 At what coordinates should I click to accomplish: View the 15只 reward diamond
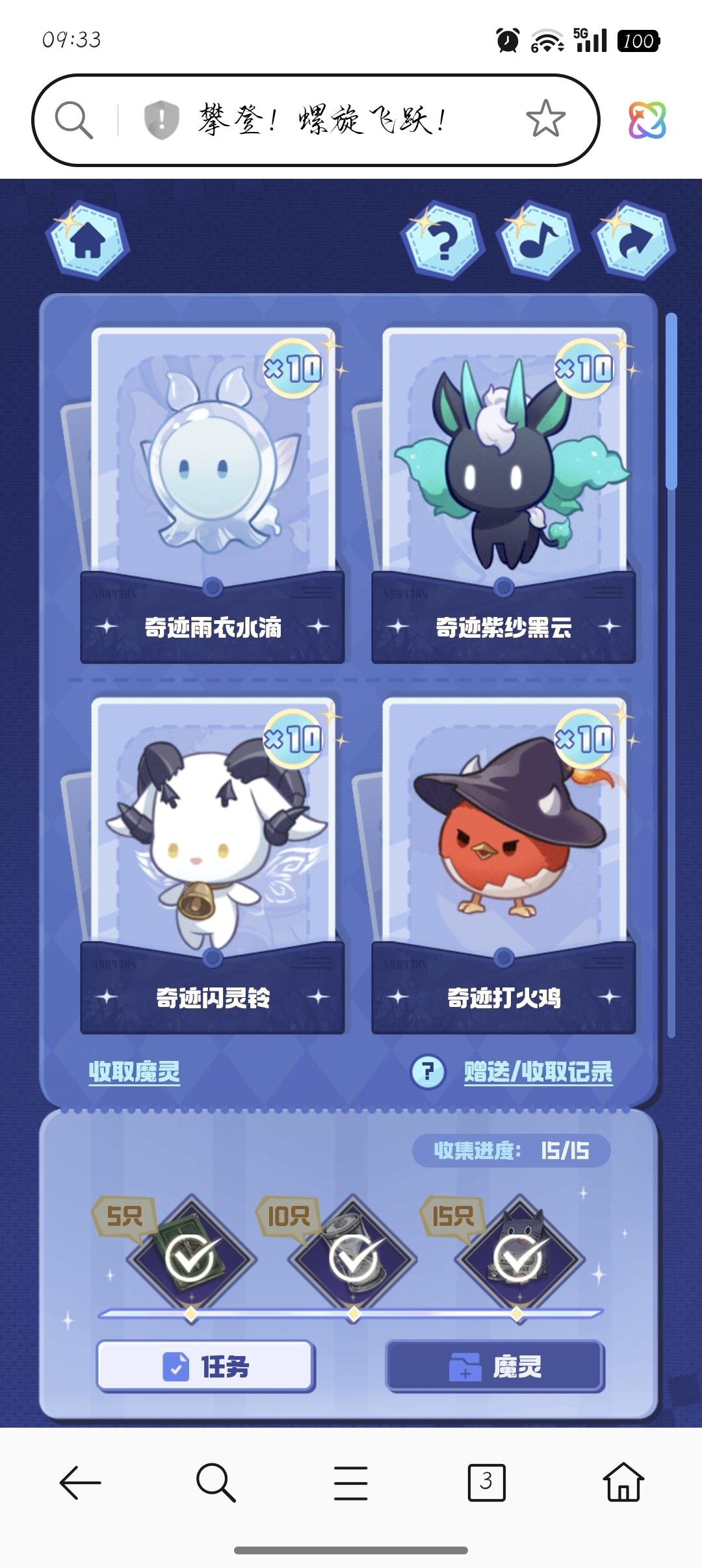[x=518, y=1257]
